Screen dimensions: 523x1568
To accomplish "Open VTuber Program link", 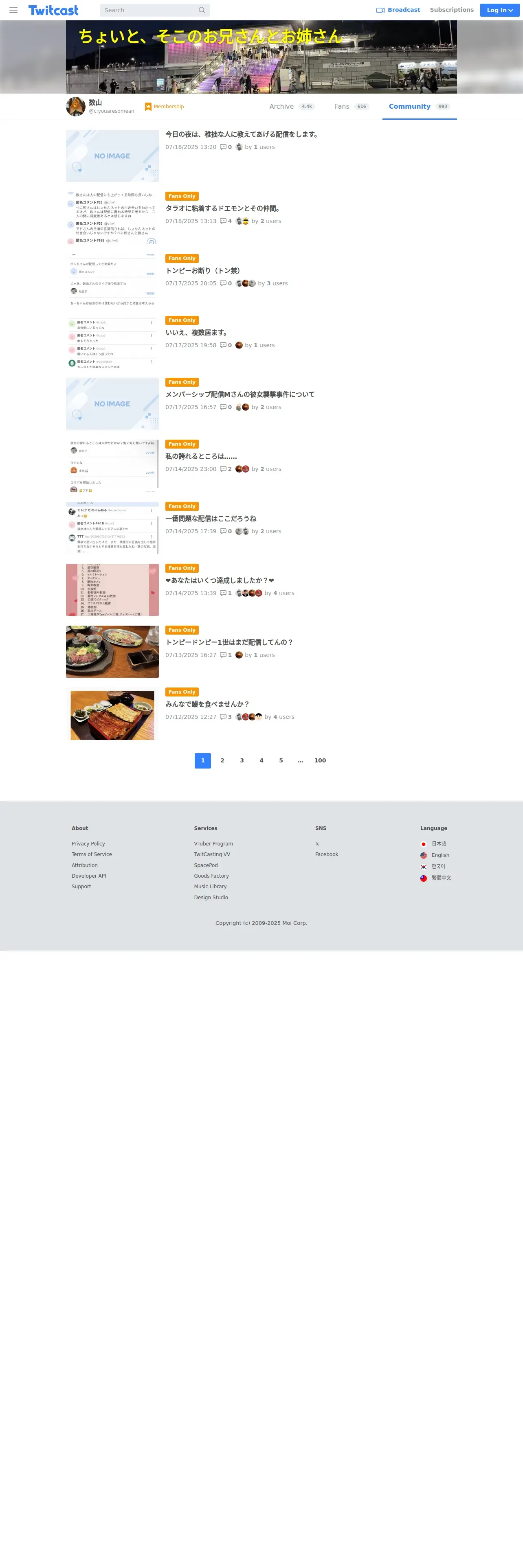I will [x=213, y=844].
